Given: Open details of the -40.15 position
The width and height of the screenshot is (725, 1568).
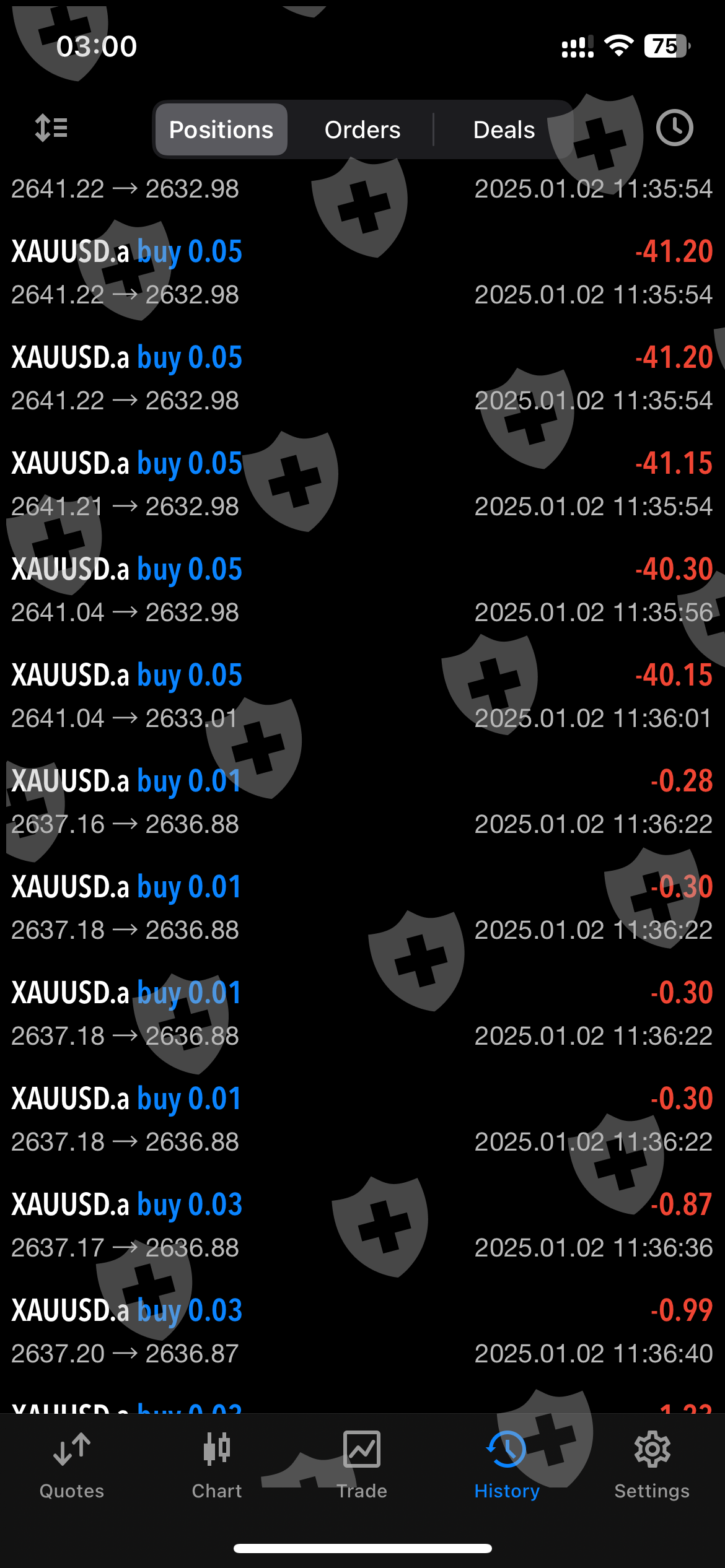Looking at the screenshot, I should tap(362, 696).
